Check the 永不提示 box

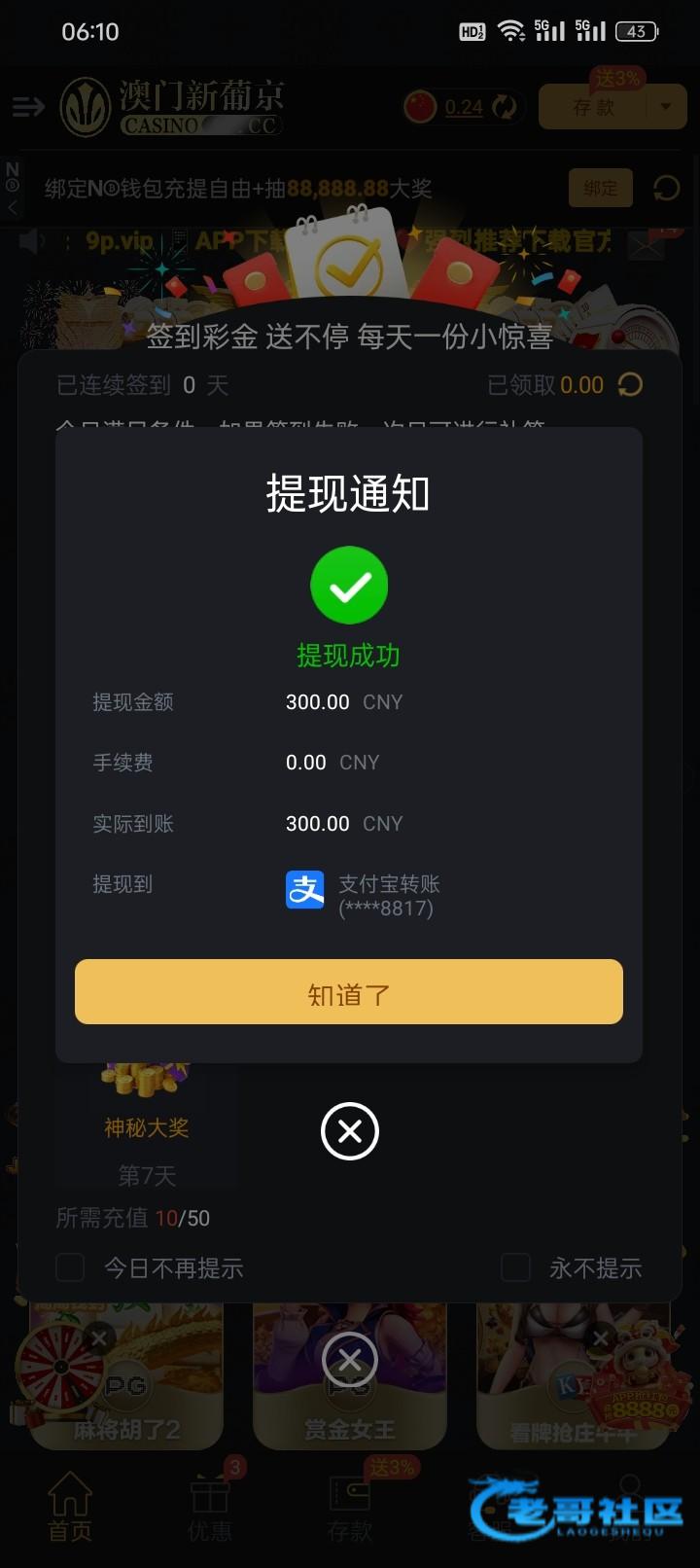(x=515, y=1267)
